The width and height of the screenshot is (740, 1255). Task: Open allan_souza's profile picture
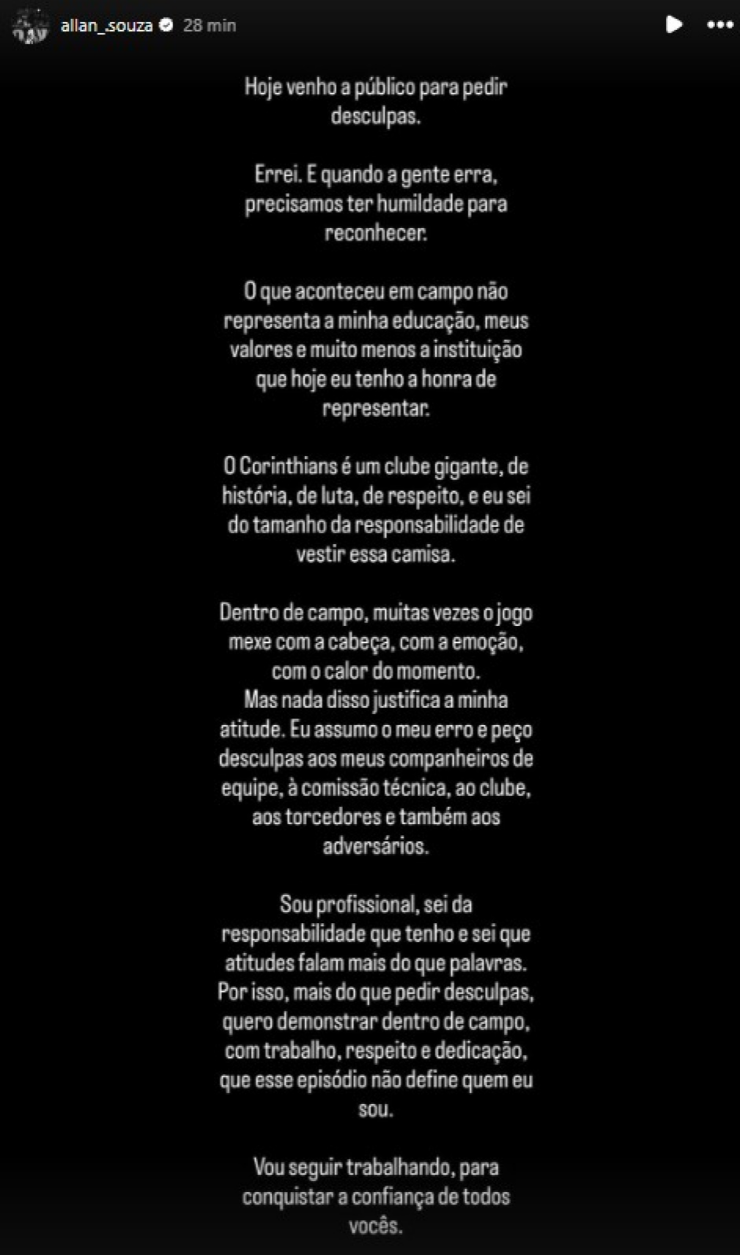(30, 25)
